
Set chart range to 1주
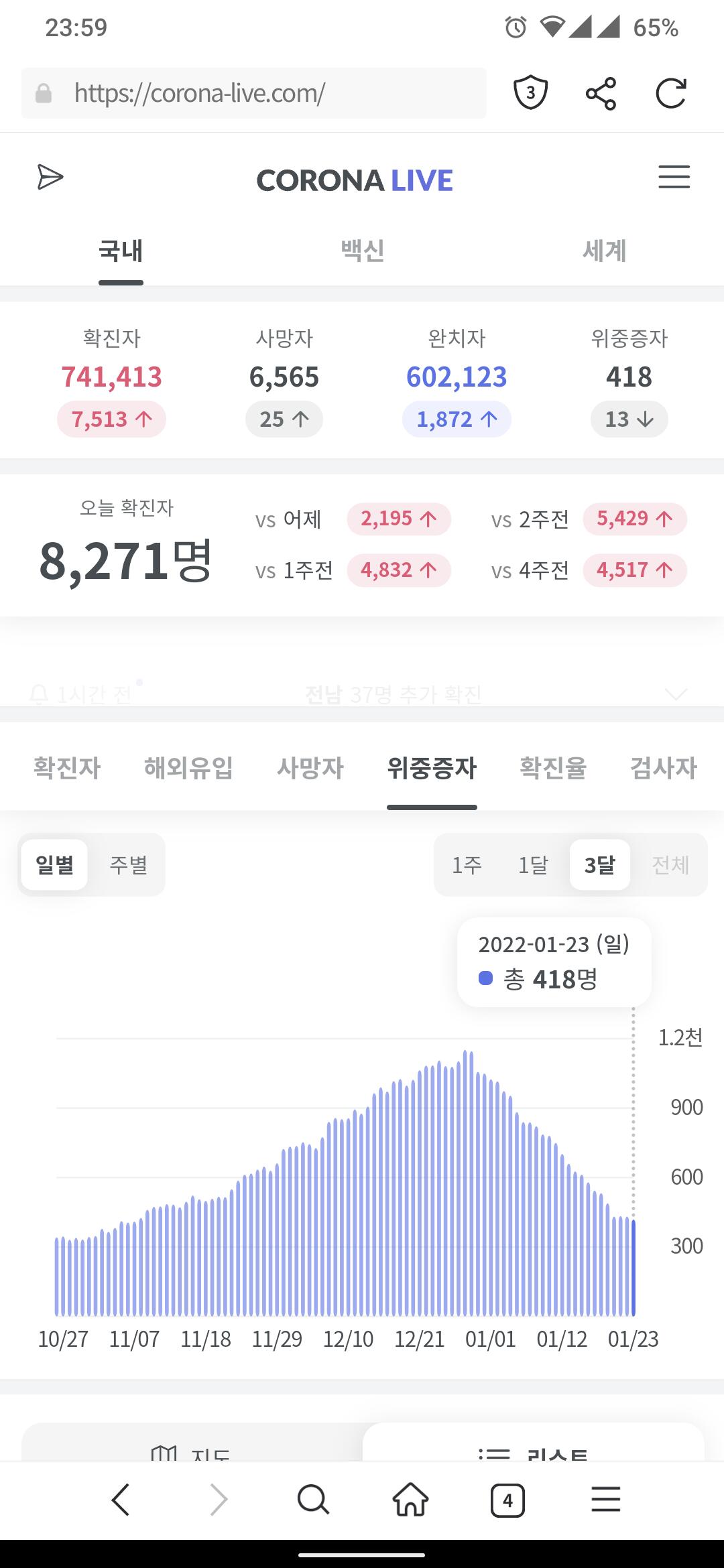[467, 865]
